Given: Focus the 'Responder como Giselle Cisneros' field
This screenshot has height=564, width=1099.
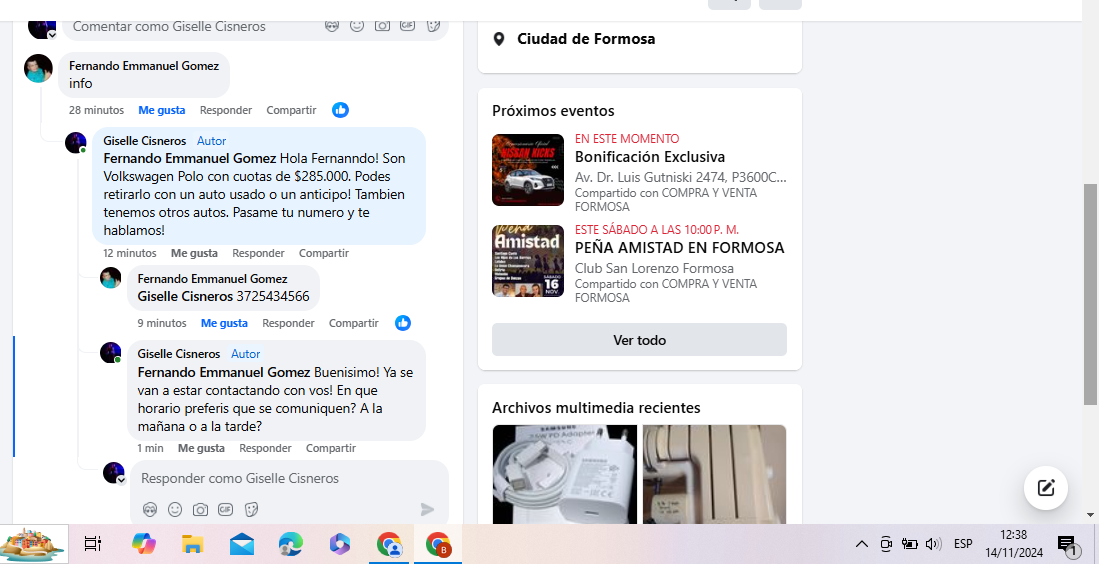Looking at the screenshot, I should 280,478.
